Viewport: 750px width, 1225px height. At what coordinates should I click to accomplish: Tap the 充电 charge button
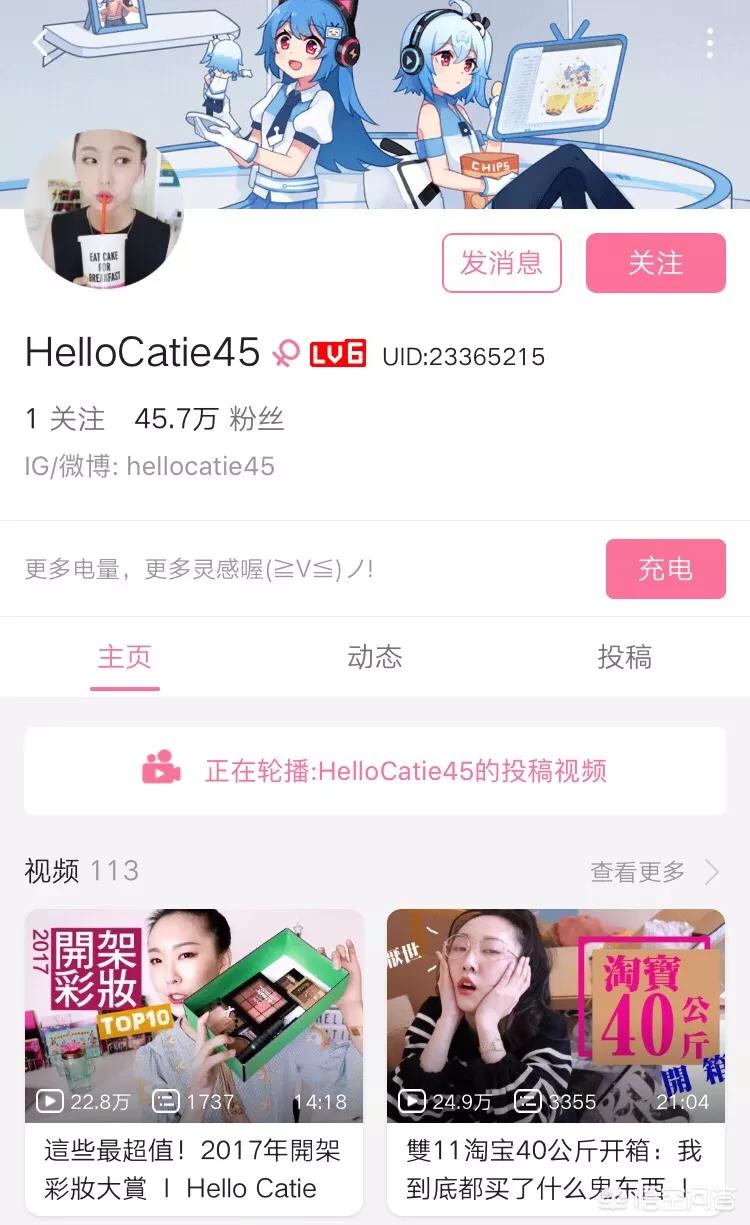click(x=665, y=569)
